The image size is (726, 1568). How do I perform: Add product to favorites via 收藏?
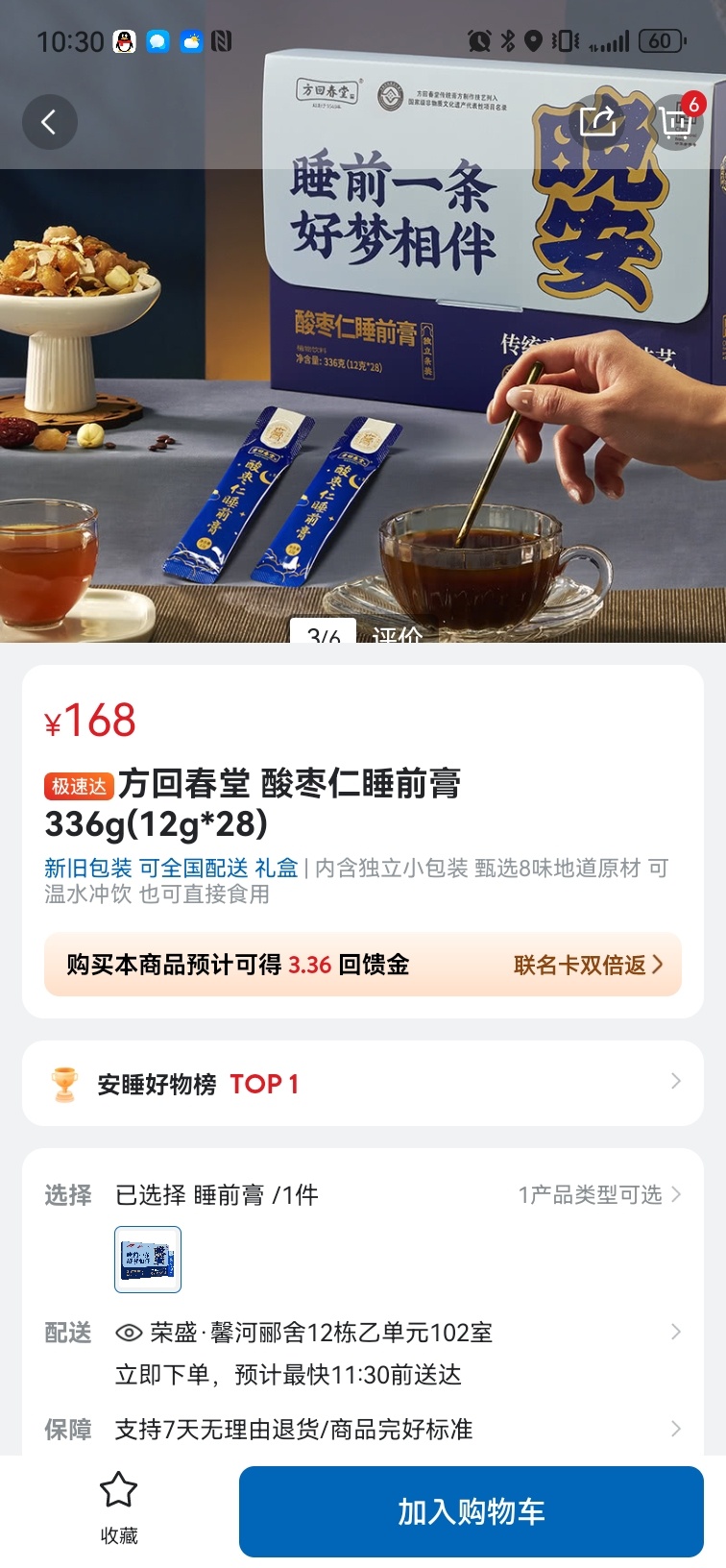pyautogui.click(x=119, y=1507)
